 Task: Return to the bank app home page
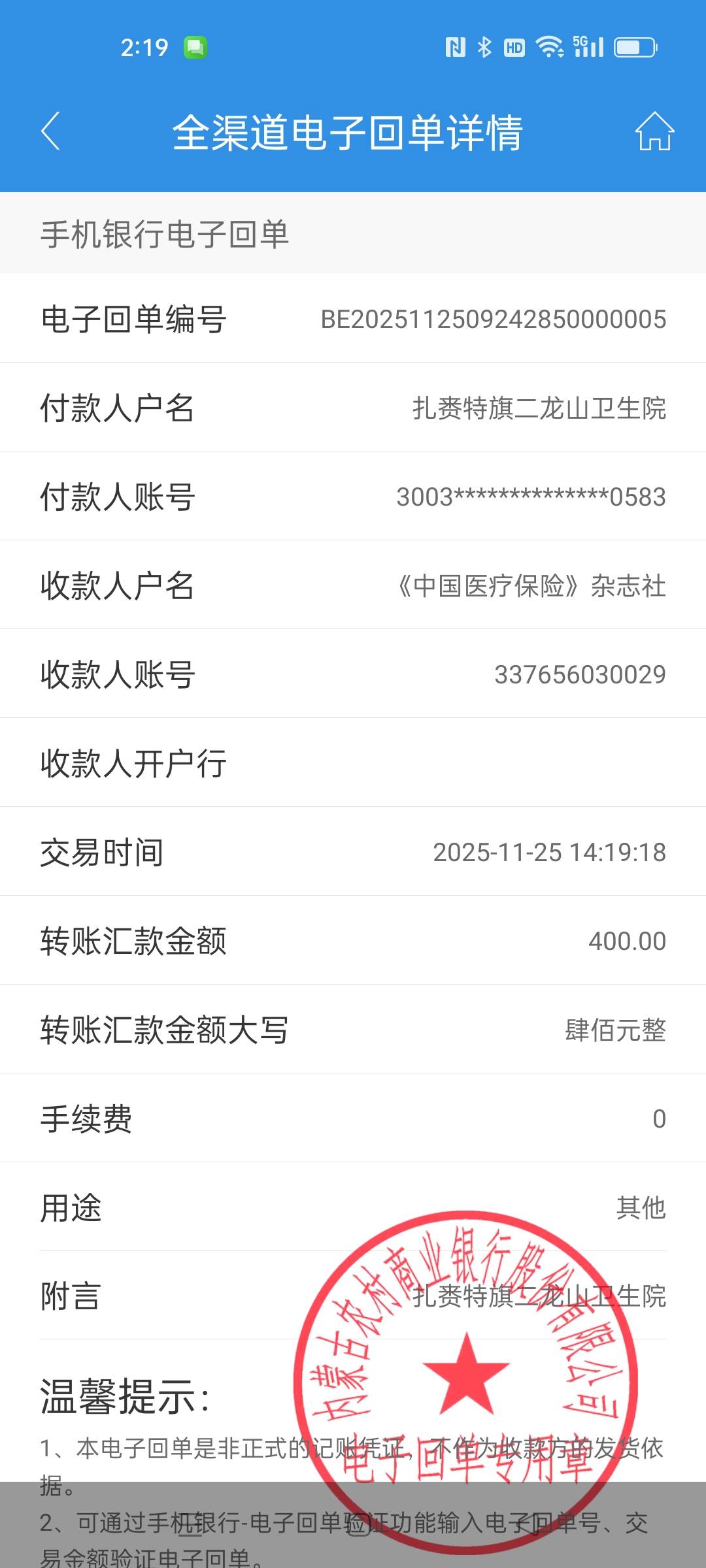654,131
